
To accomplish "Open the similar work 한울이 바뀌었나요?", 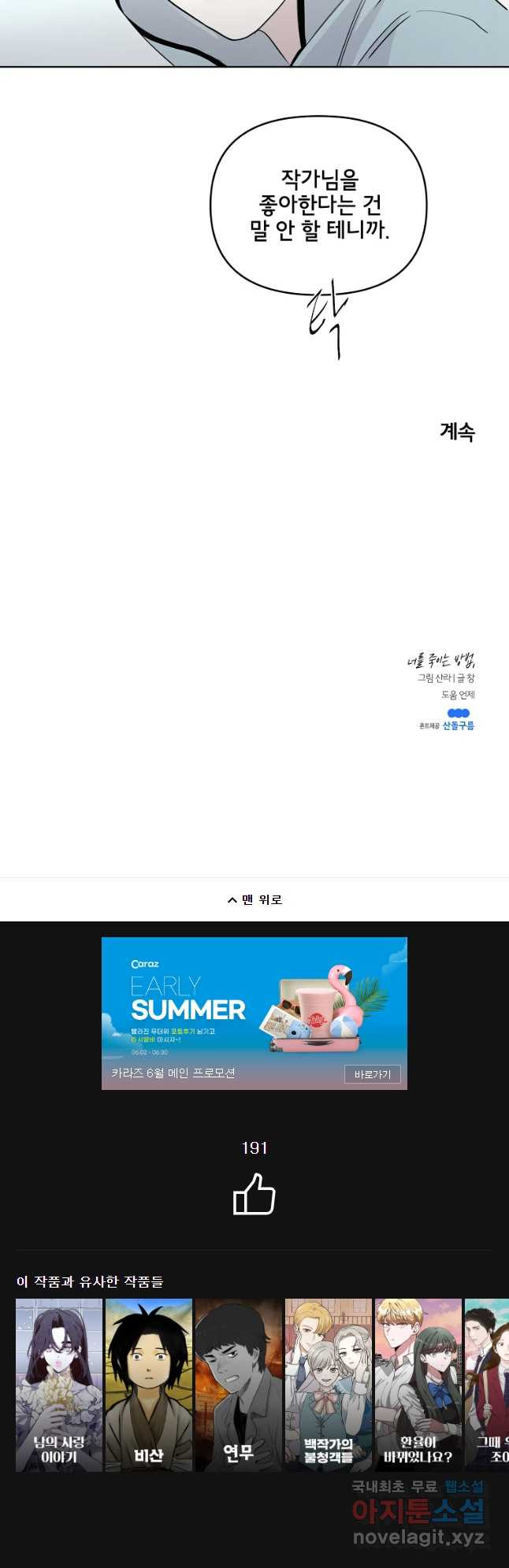I will pos(418,1385).
